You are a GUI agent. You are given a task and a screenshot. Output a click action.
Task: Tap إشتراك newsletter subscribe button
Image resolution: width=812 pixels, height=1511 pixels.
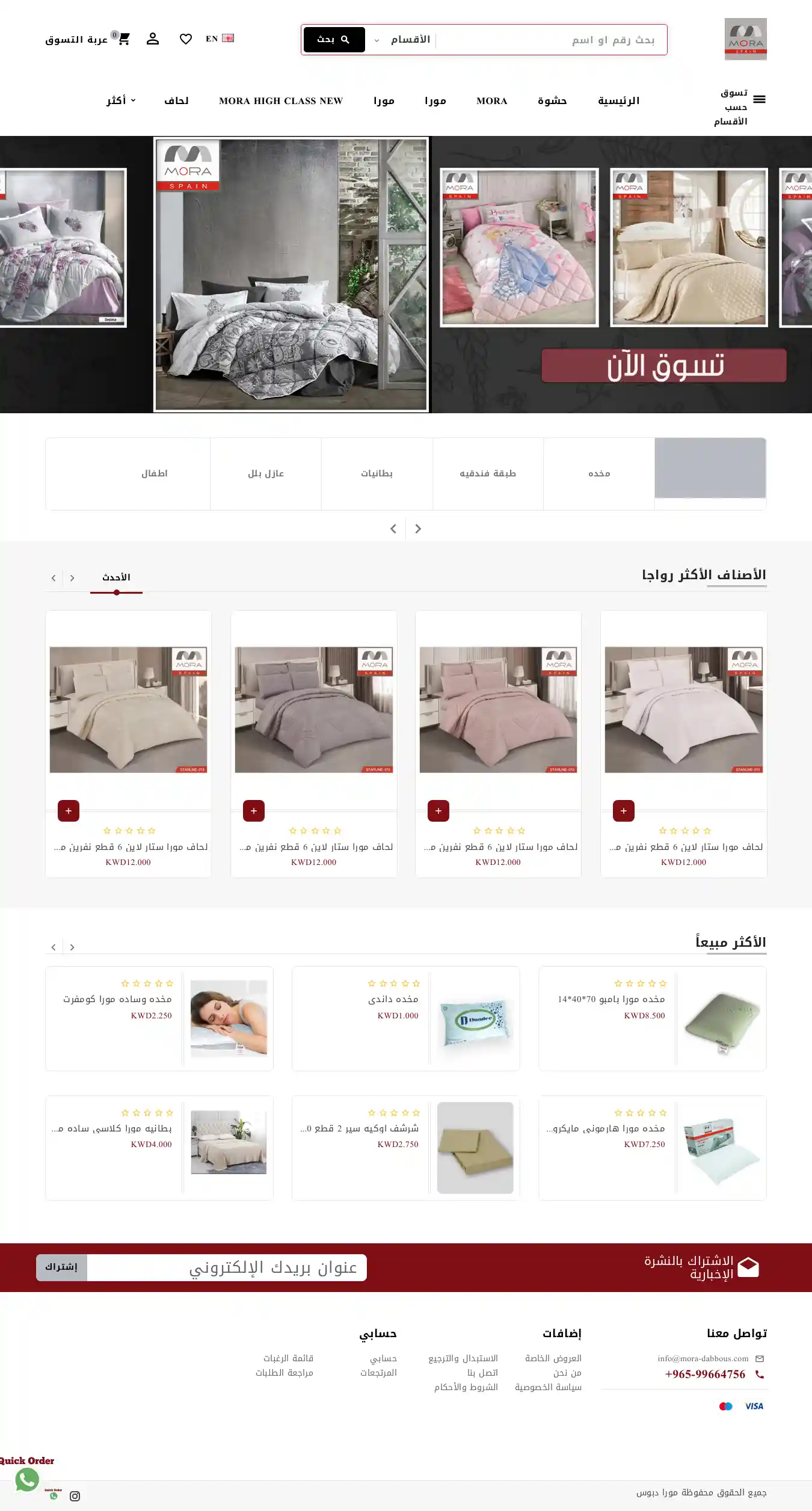[x=61, y=1267]
